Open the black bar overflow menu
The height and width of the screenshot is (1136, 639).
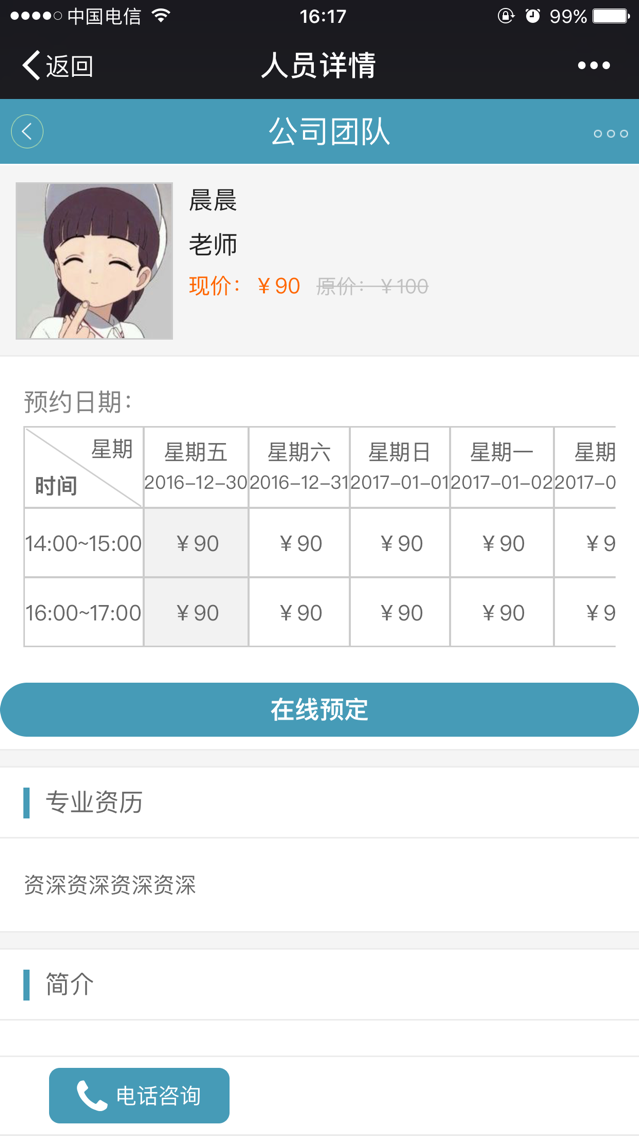point(593,66)
